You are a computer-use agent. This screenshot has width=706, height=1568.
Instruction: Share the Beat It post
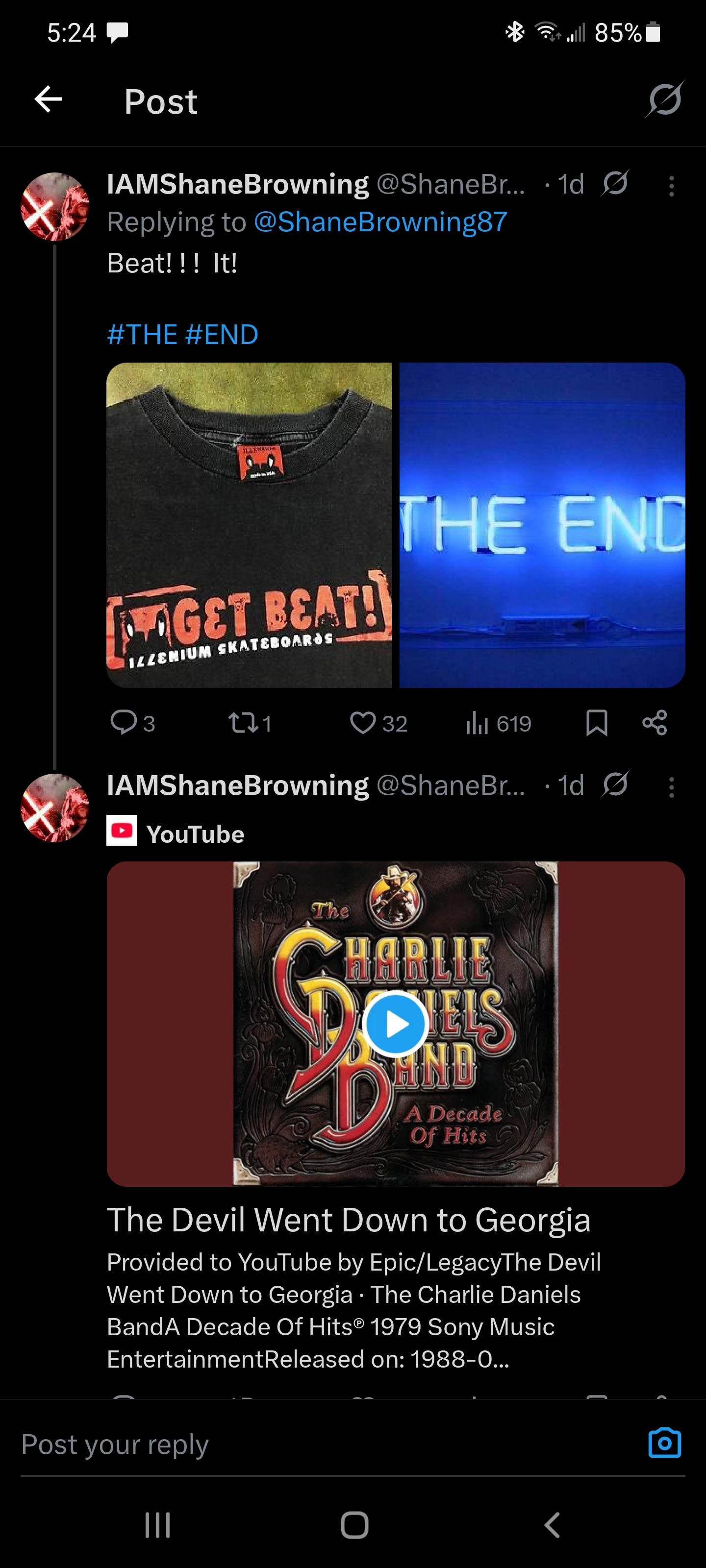(655, 723)
